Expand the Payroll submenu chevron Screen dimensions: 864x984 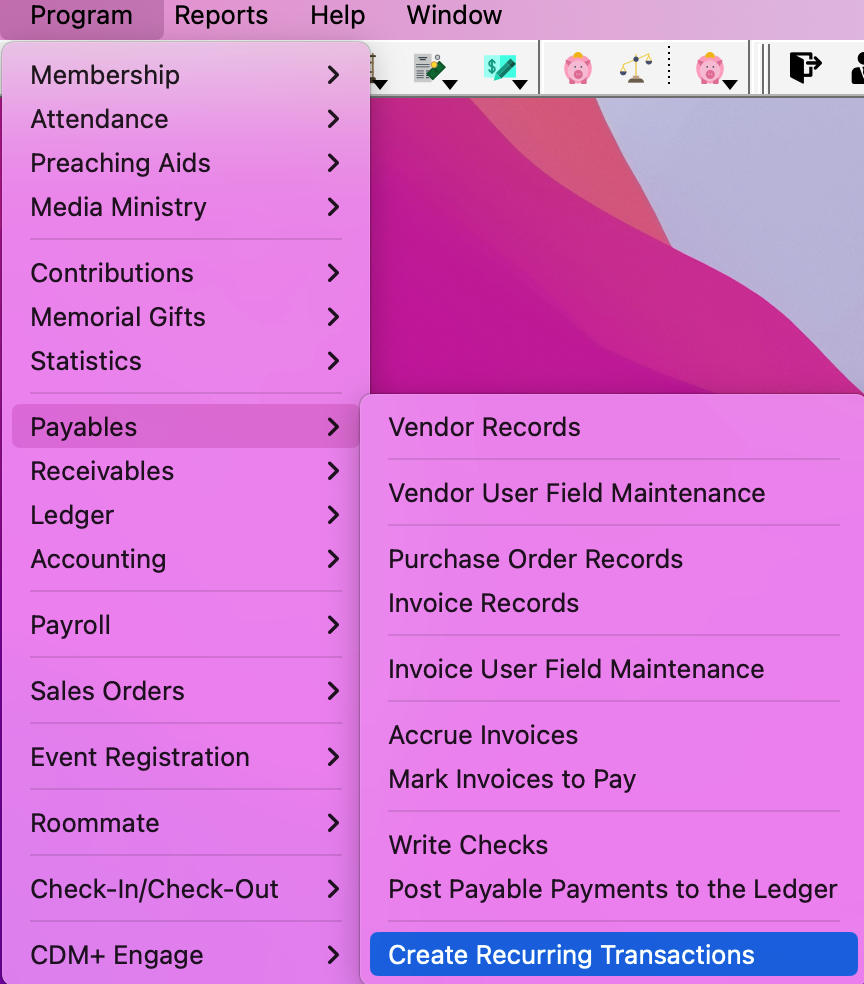(334, 625)
